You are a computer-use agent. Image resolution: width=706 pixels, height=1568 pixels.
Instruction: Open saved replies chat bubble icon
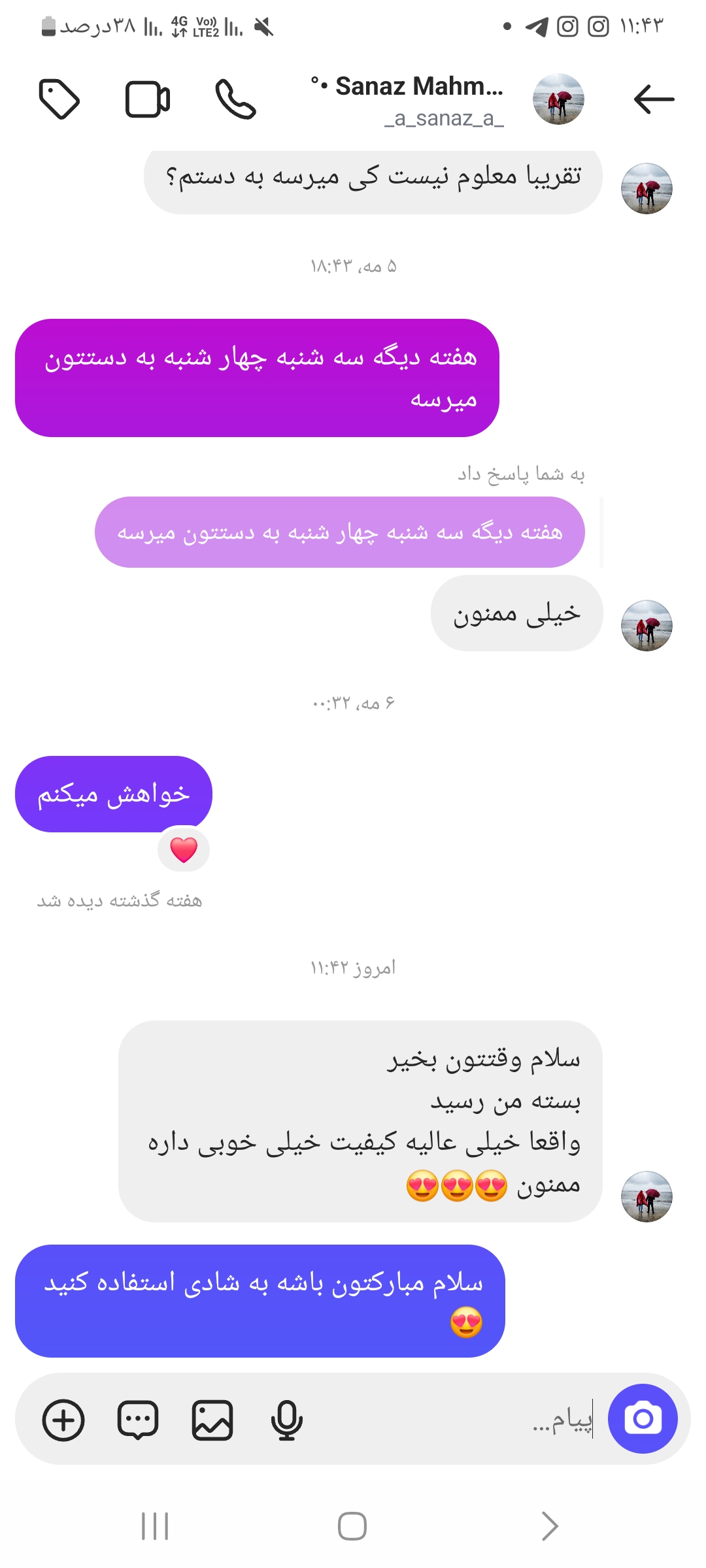pos(138,1420)
